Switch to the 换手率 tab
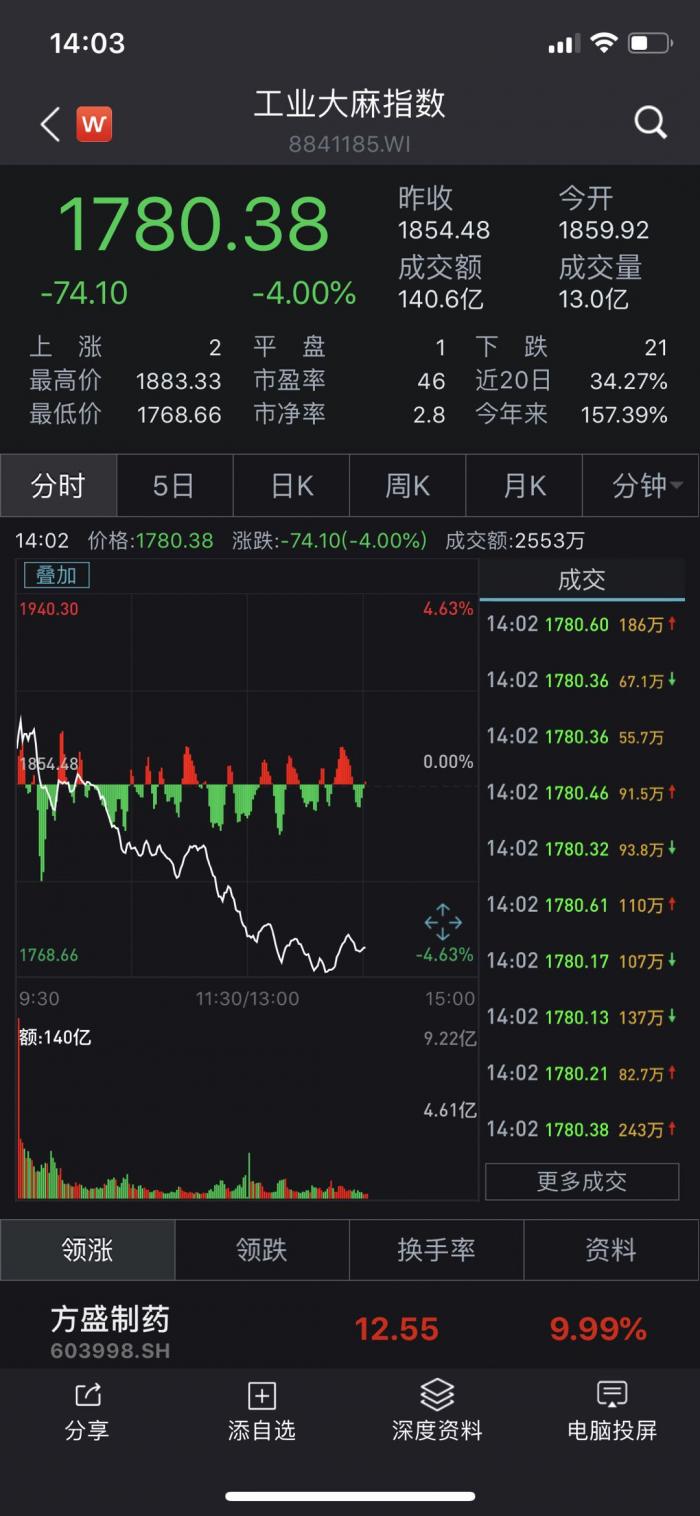700x1516 pixels. [436, 1250]
